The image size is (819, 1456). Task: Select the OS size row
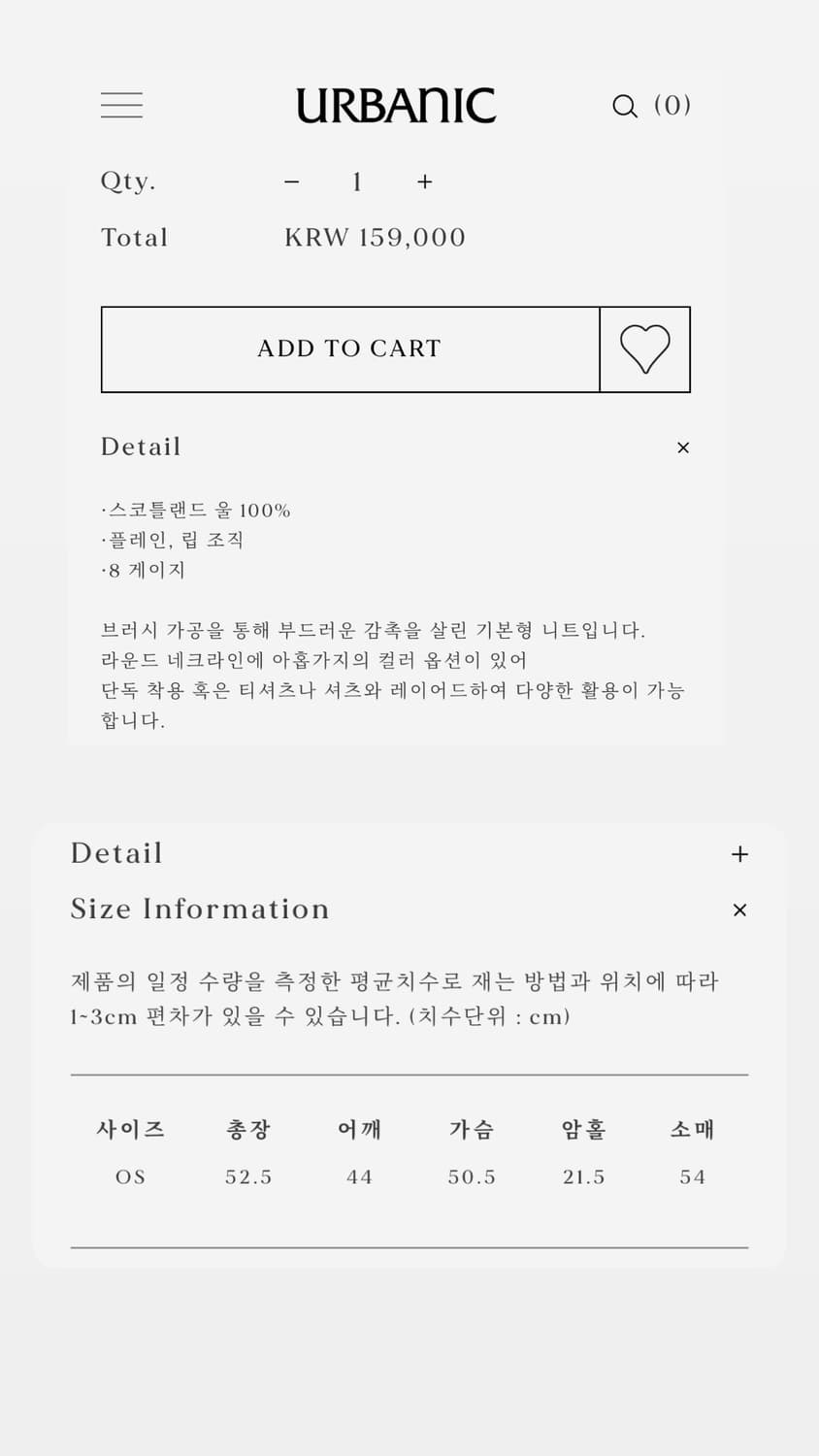click(x=129, y=1176)
